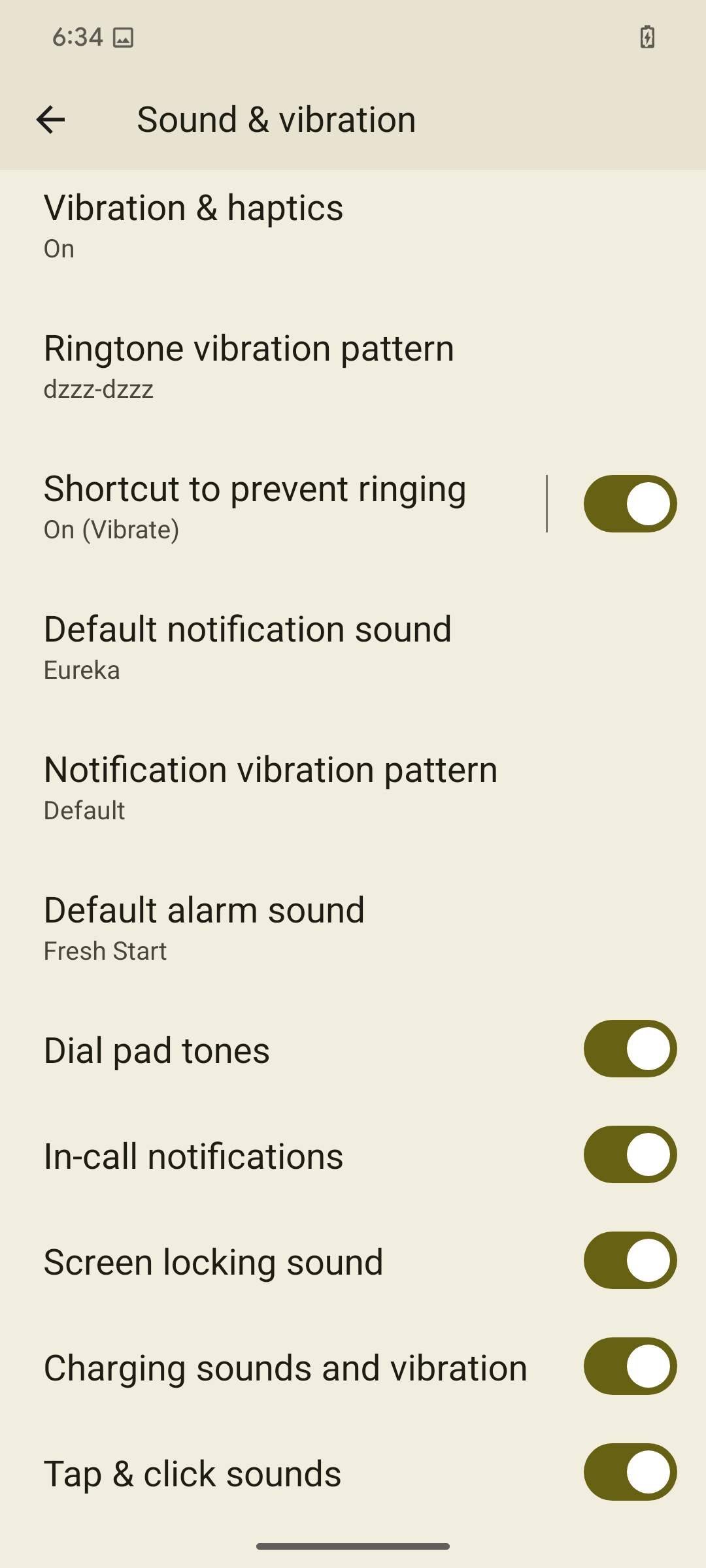Disable Dial pad tones
This screenshot has height=1568, width=706.
630,1049
